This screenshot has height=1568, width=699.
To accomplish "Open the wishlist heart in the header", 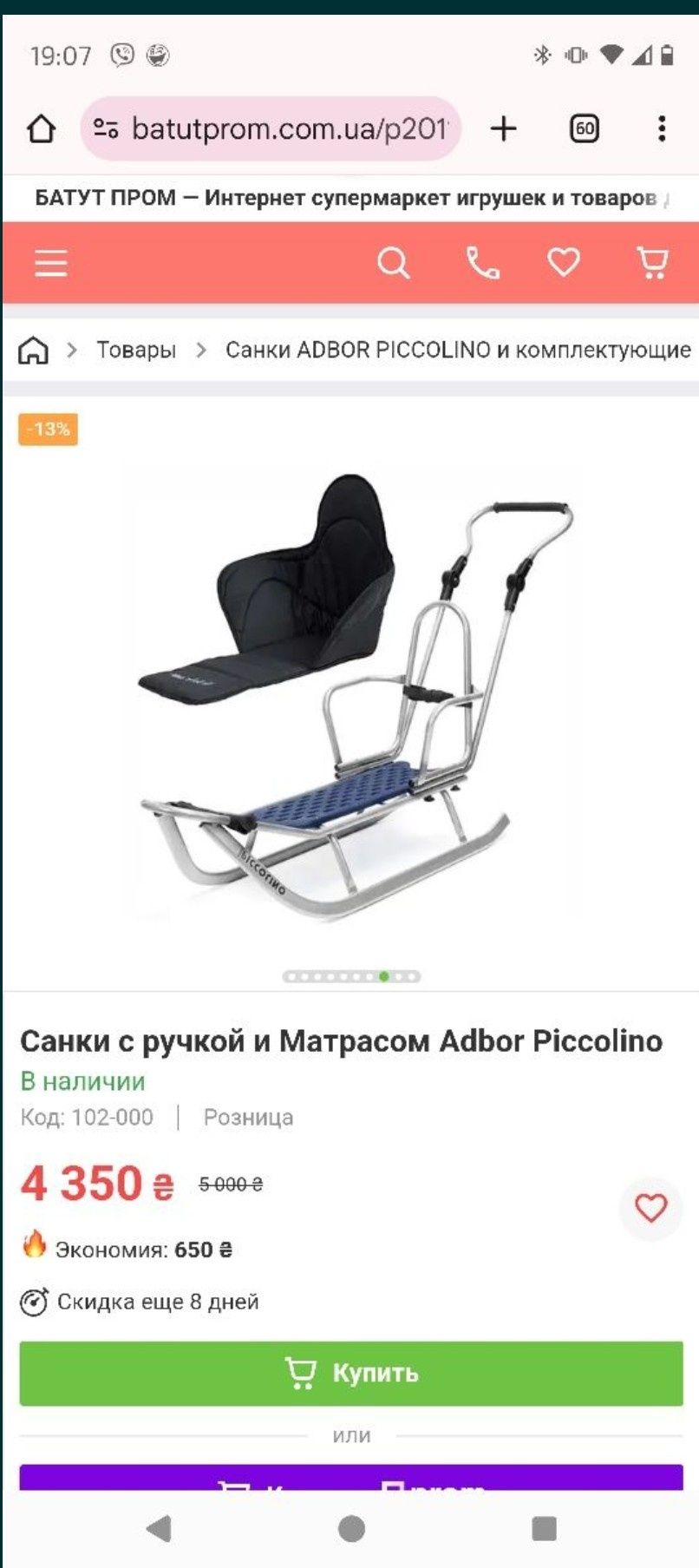I will pyautogui.click(x=564, y=262).
